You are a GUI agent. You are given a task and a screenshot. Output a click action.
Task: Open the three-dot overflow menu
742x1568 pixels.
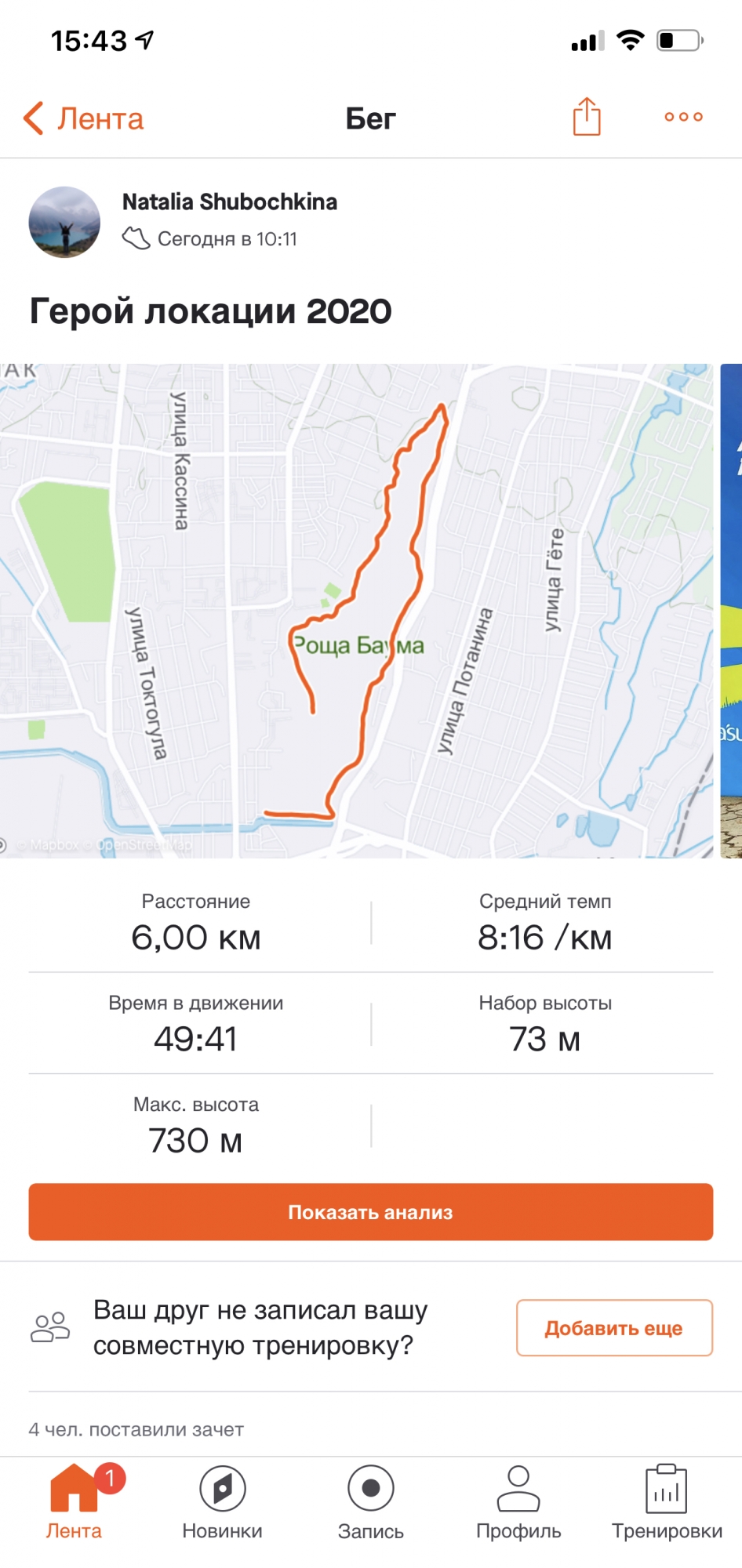pos(683,118)
